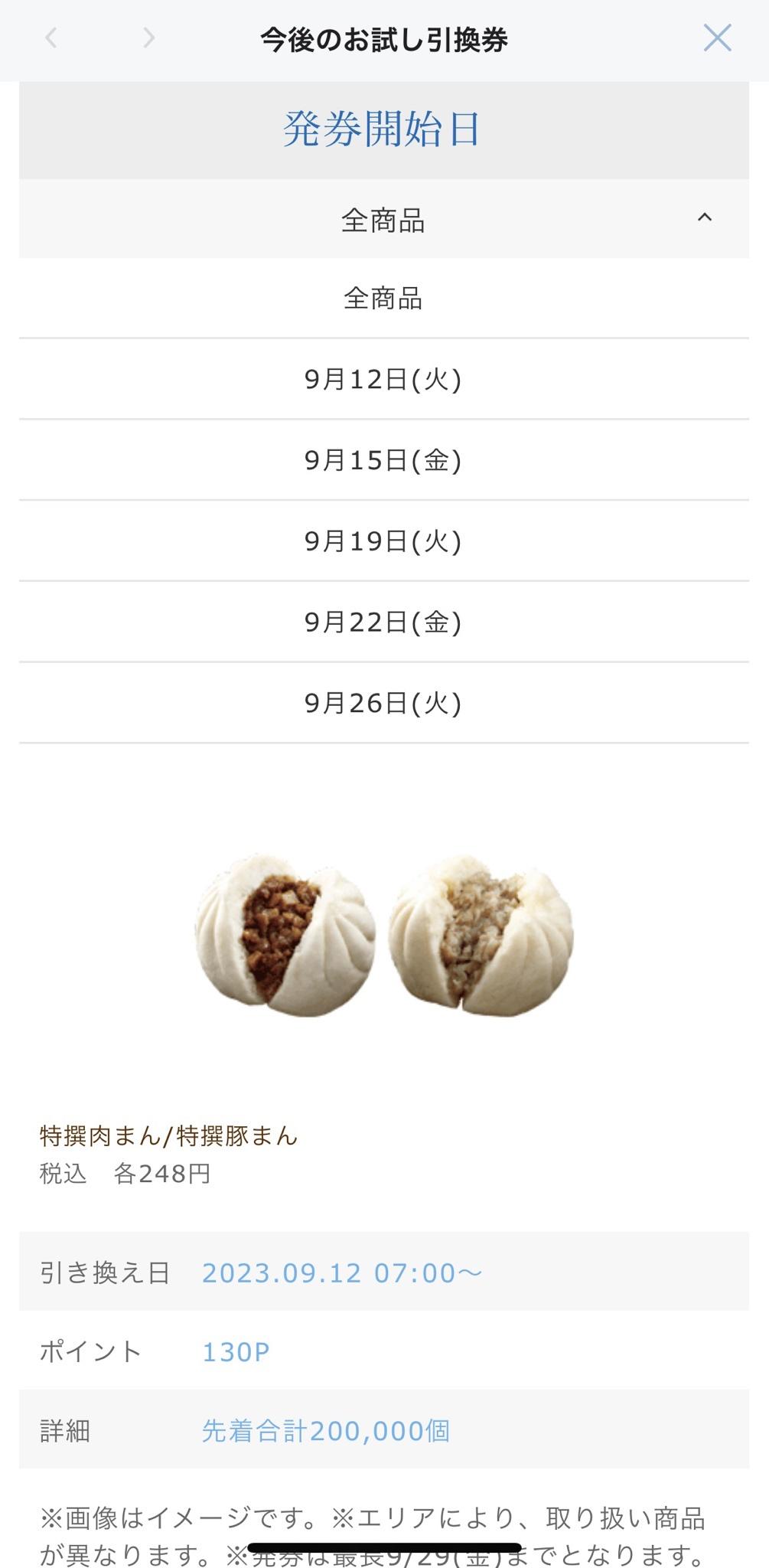Go forward to the next page
This screenshot has height=1568, width=769.
pyautogui.click(x=148, y=38)
